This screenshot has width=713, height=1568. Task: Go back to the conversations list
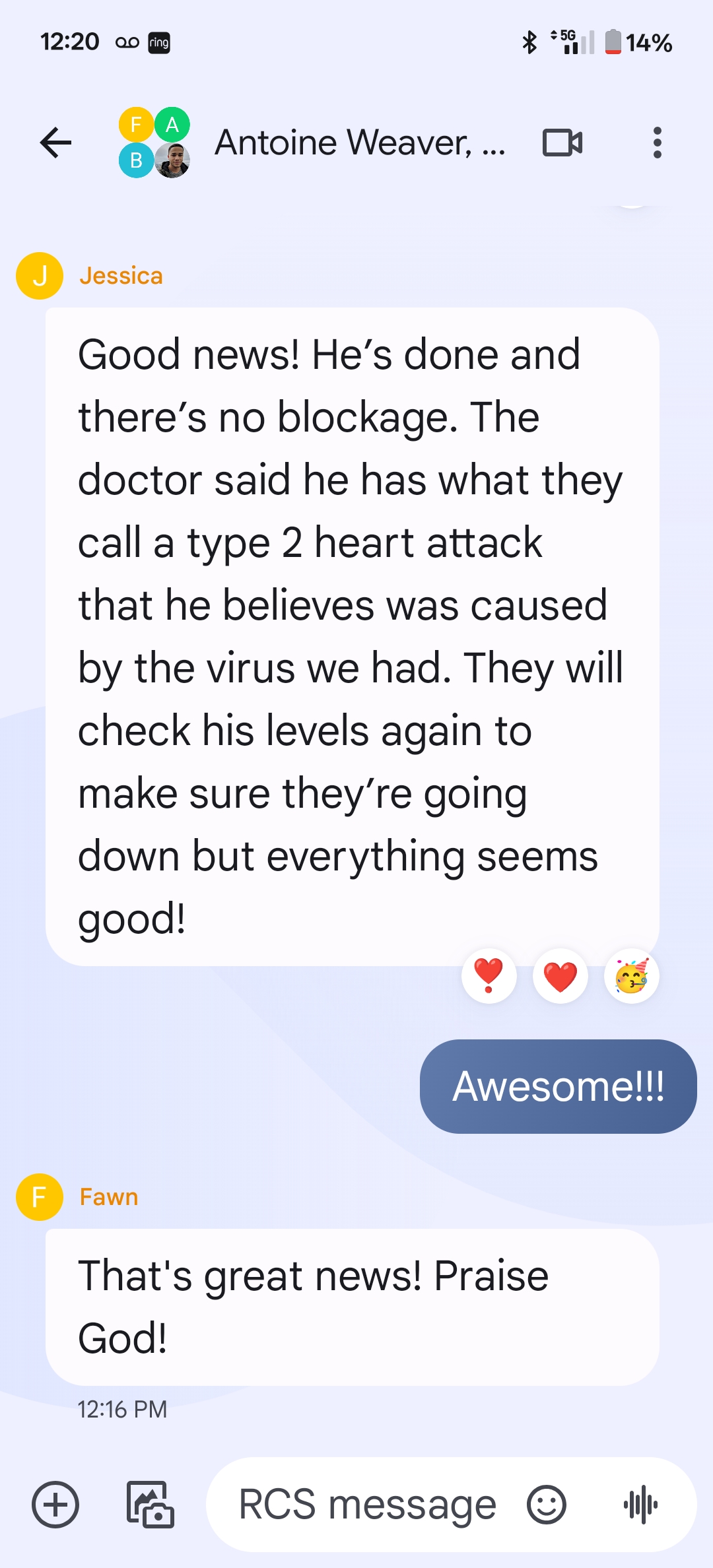tap(56, 143)
